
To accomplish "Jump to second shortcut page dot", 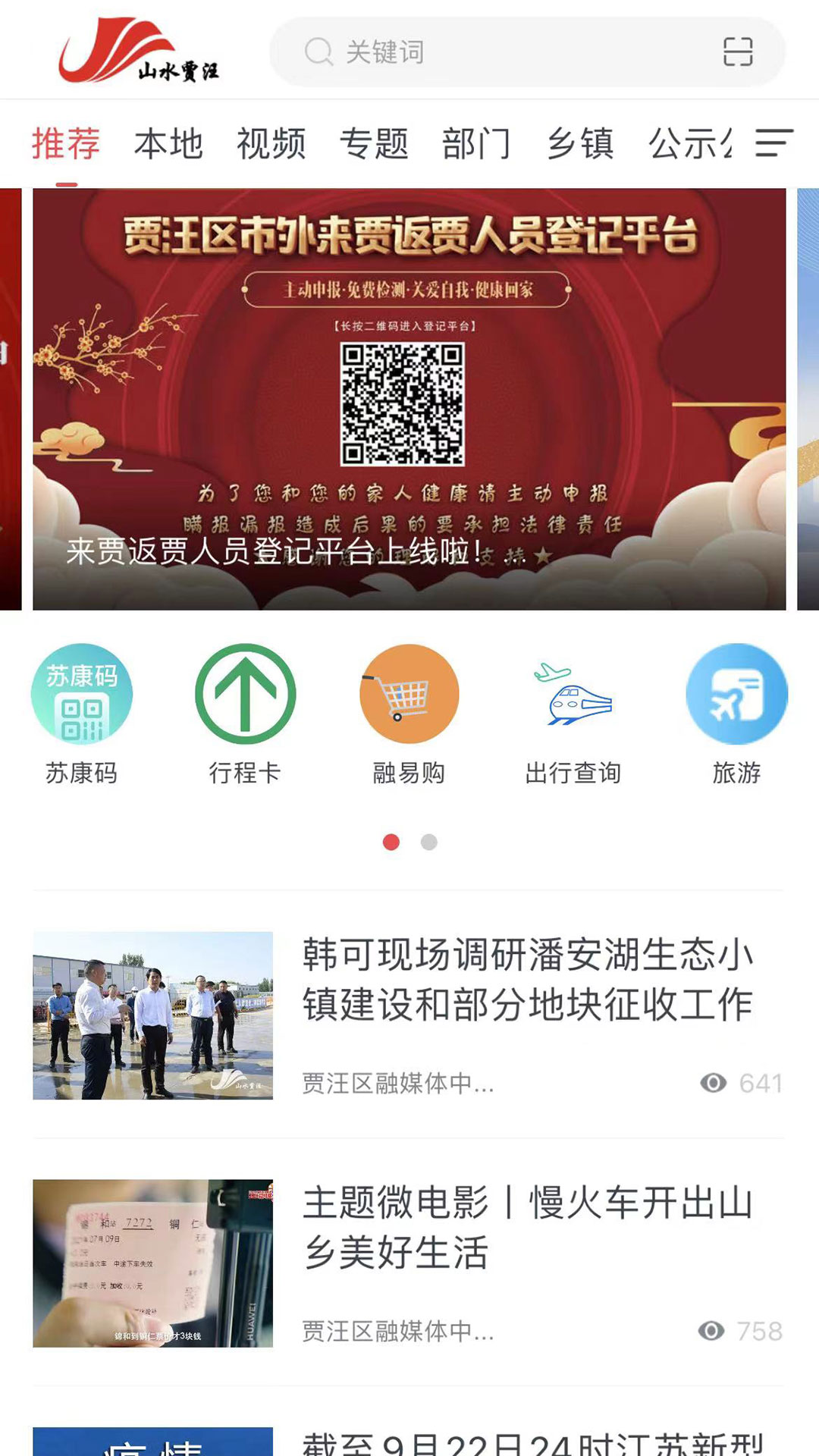I will (x=429, y=843).
